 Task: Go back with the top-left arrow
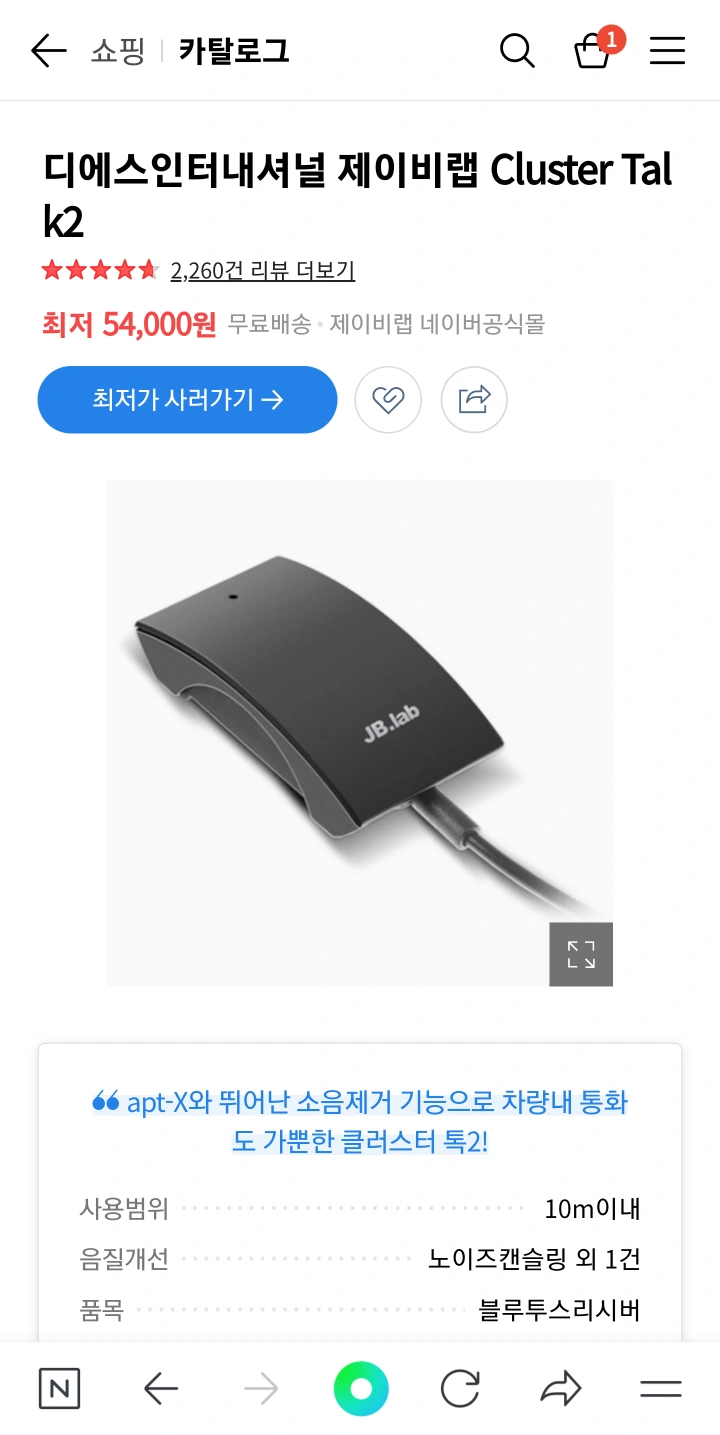click(48, 51)
